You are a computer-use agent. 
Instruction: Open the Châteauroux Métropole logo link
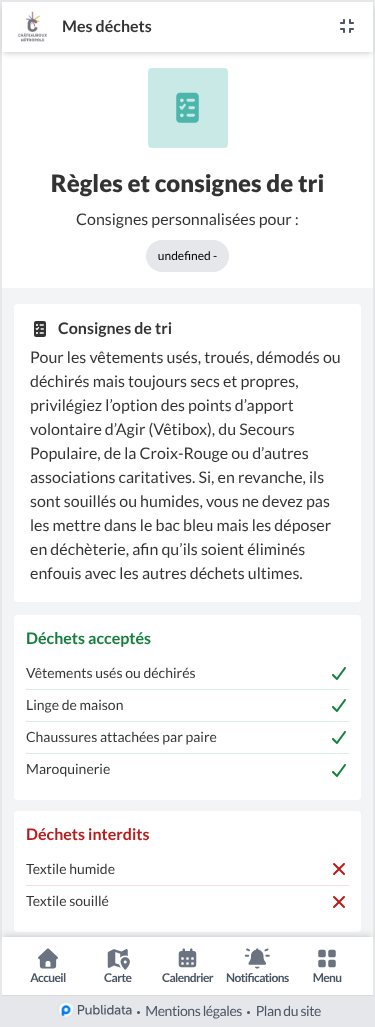[33, 27]
